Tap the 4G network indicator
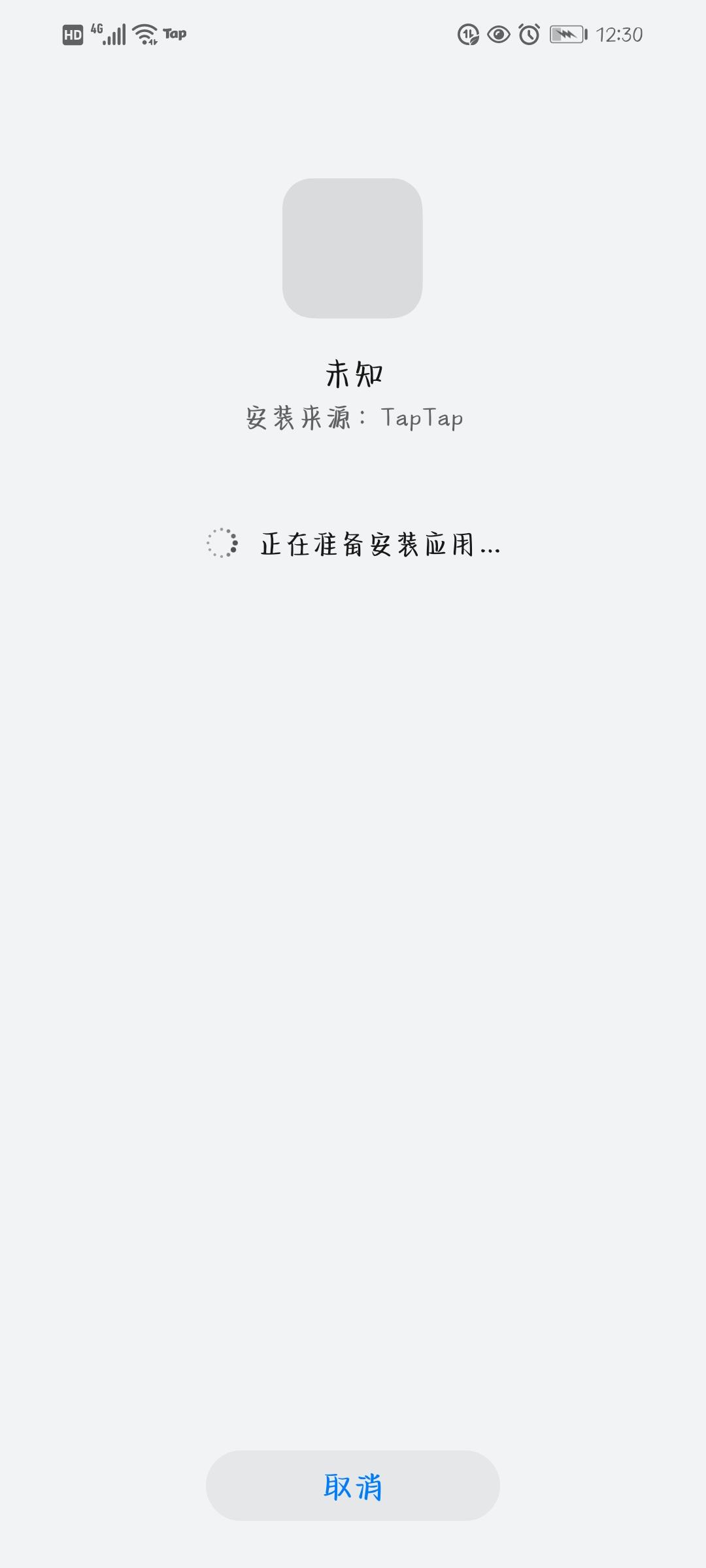 point(95,27)
